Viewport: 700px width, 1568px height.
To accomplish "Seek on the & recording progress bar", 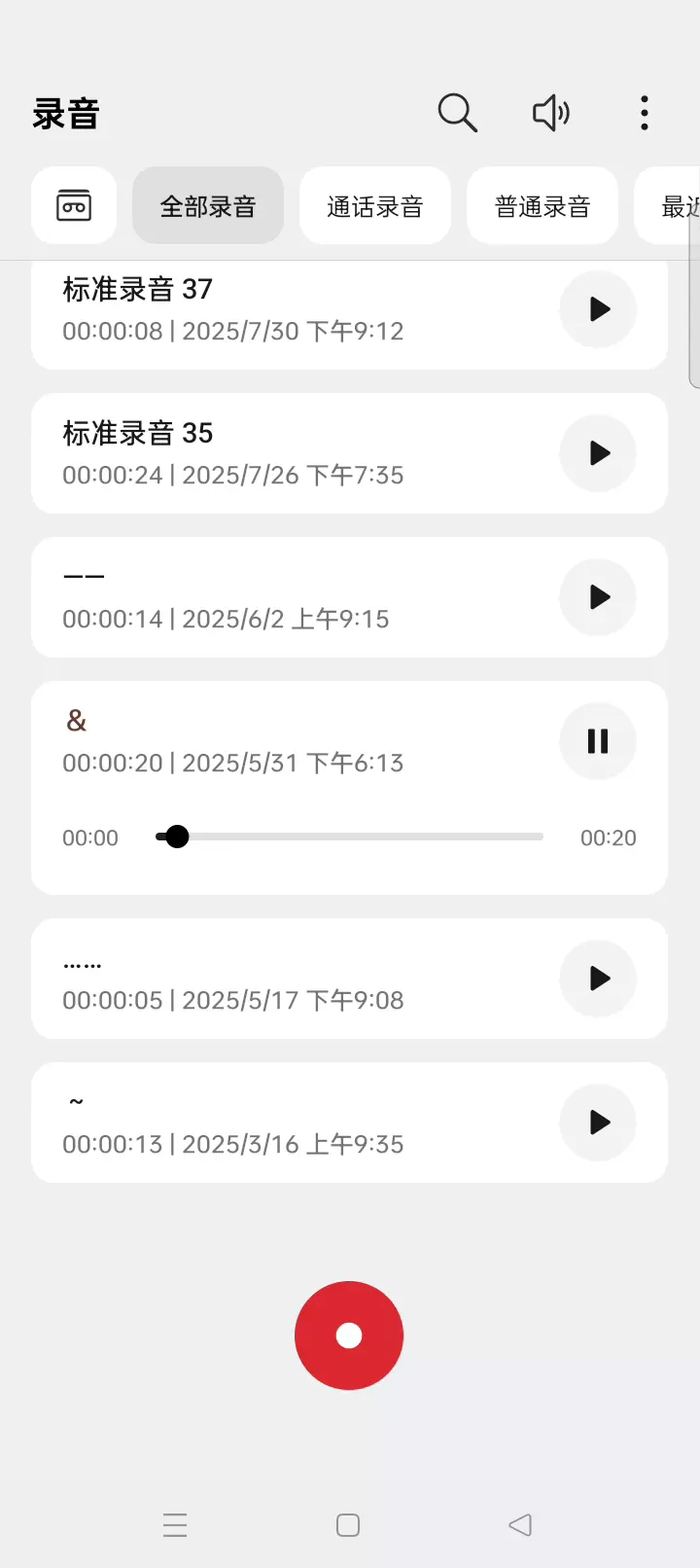I will [350, 837].
